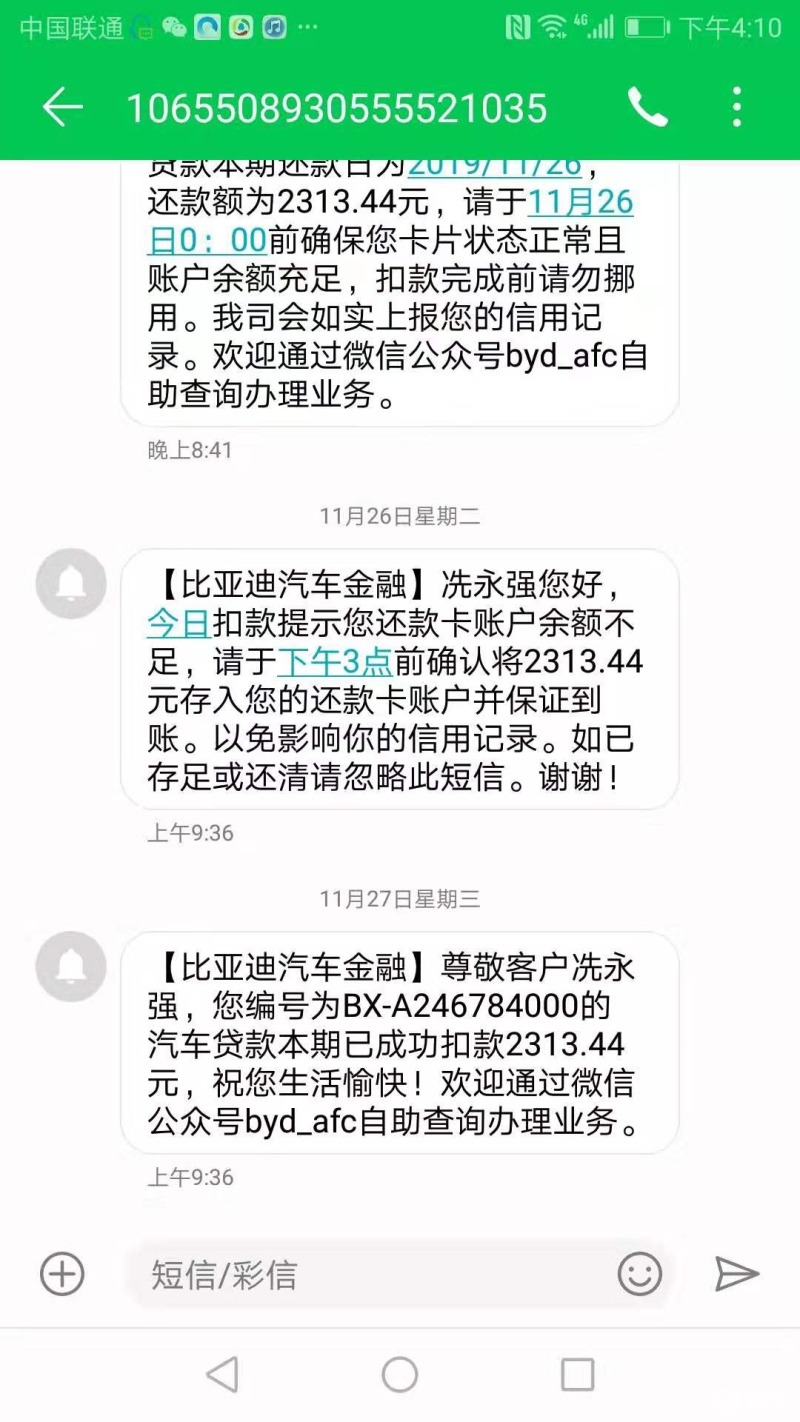Tap the bell avatar next to the 9:36 message
800x1422 pixels.
click(68, 583)
